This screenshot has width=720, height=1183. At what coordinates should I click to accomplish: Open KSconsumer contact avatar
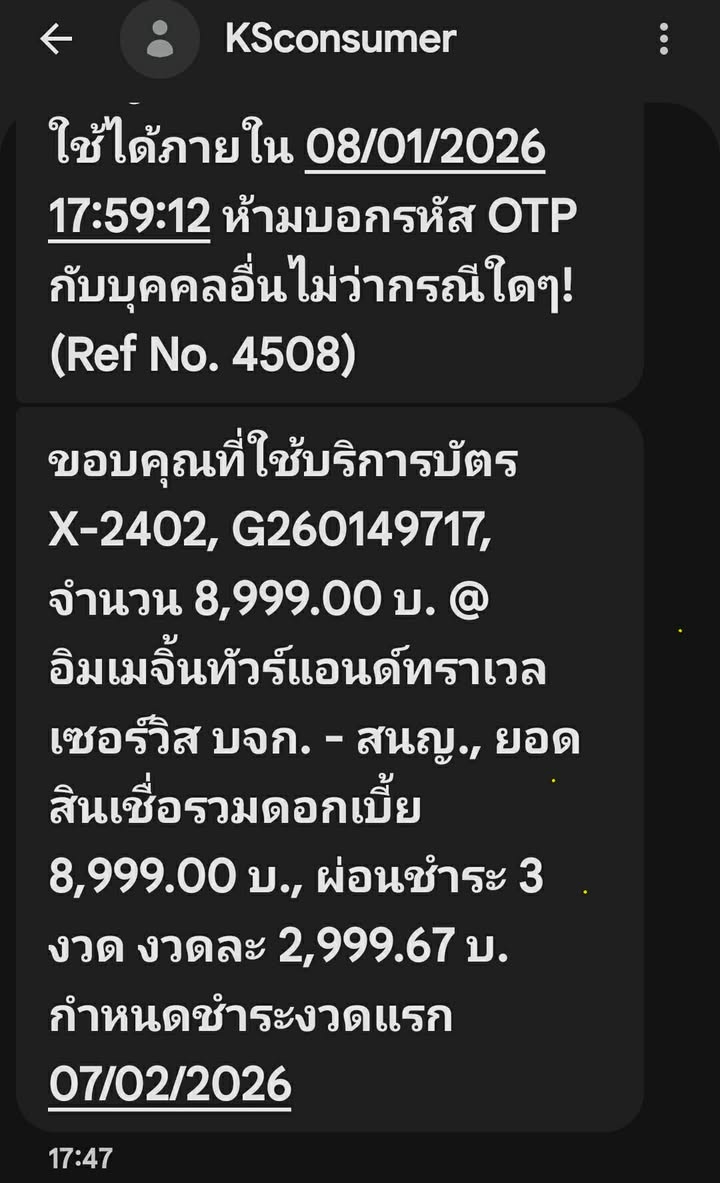point(159,39)
